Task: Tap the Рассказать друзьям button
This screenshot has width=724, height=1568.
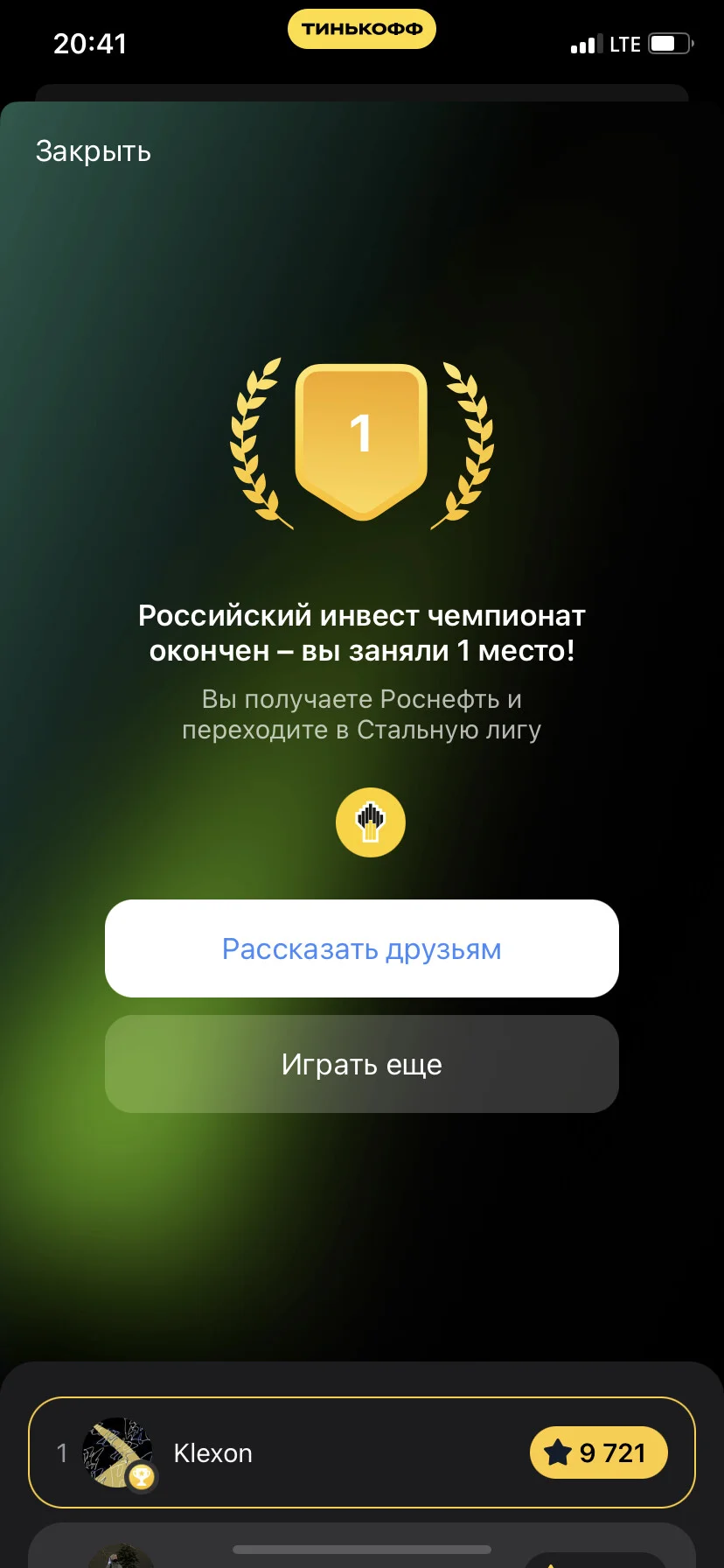Action: (362, 948)
